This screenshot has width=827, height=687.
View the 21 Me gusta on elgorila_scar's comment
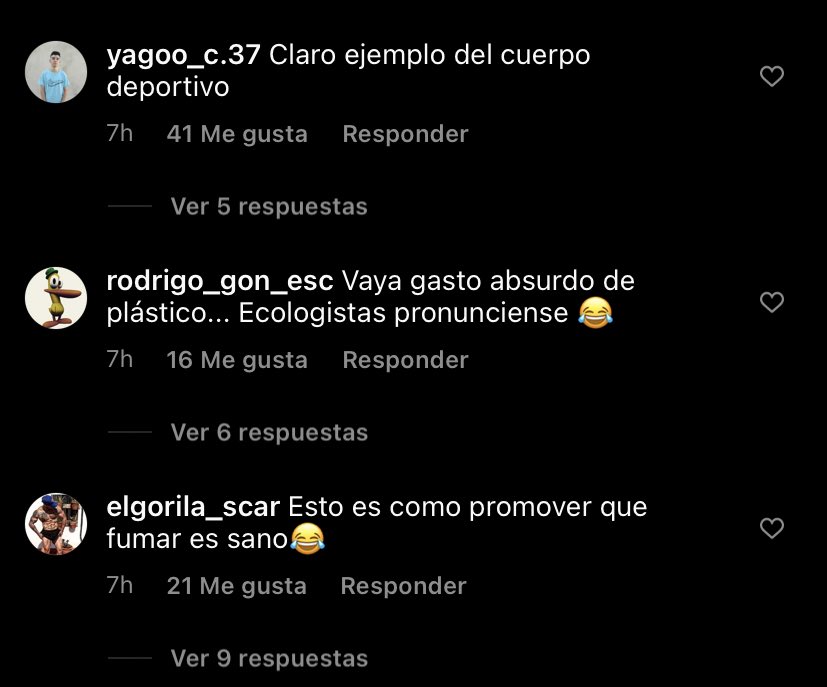(x=237, y=586)
